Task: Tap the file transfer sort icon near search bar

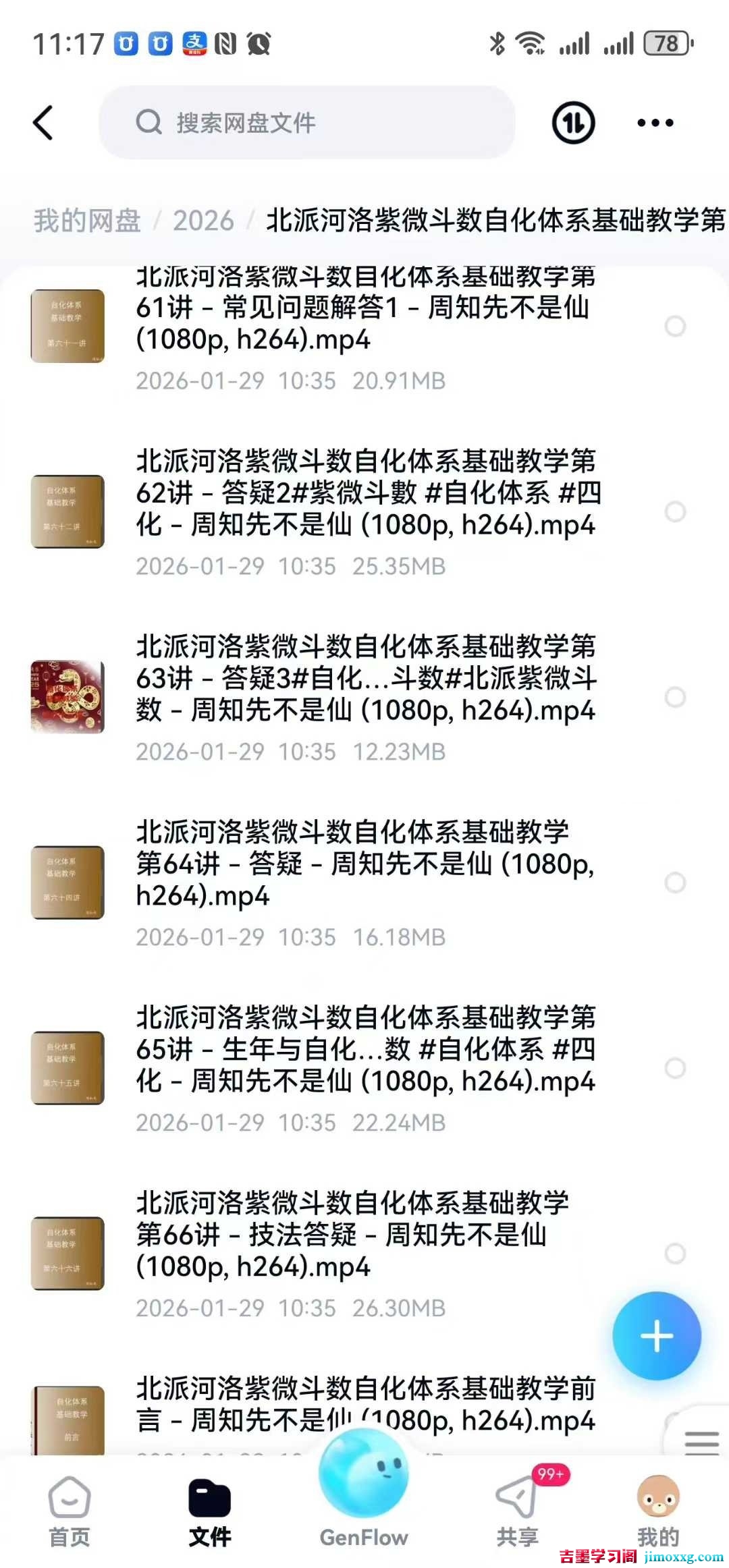Action: [573, 122]
